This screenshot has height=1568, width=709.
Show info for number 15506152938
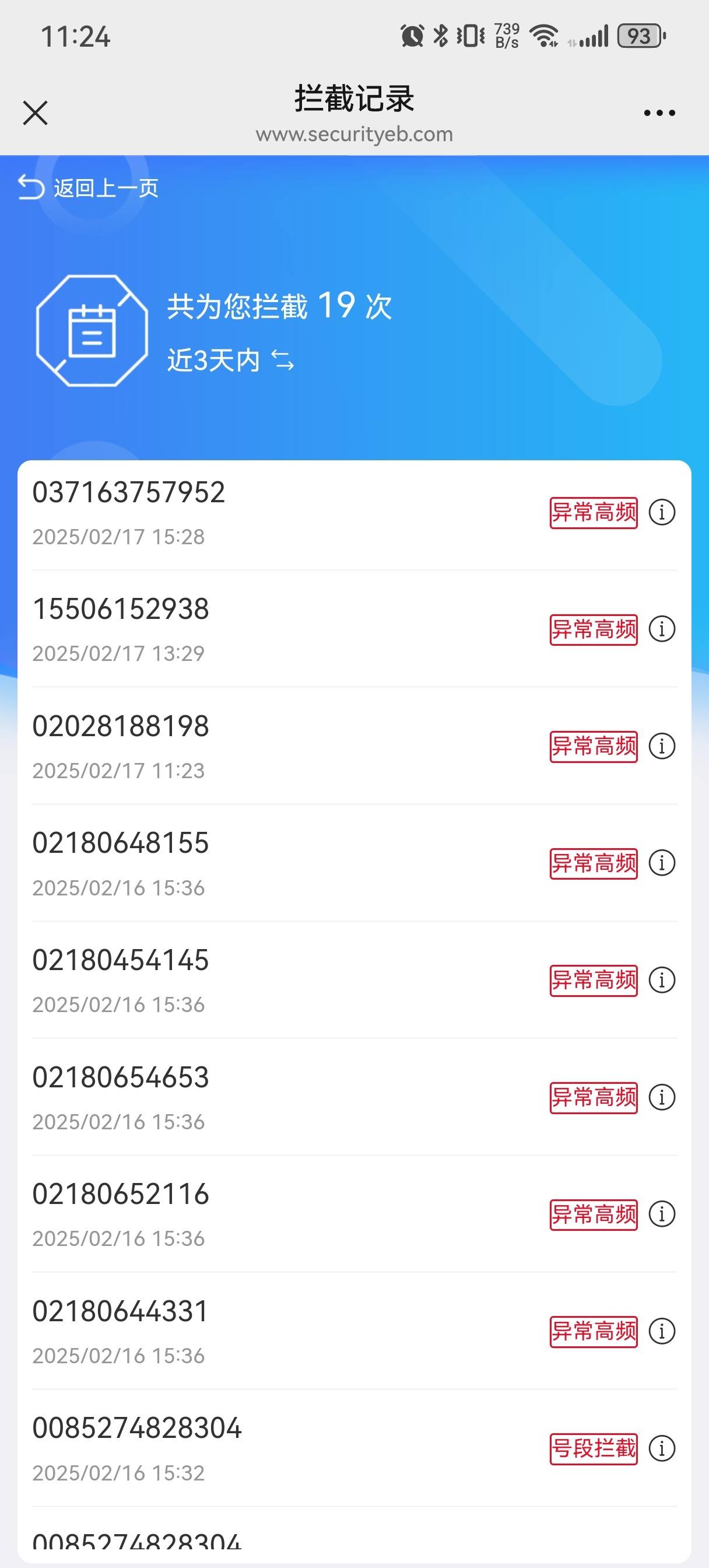coord(662,629)
